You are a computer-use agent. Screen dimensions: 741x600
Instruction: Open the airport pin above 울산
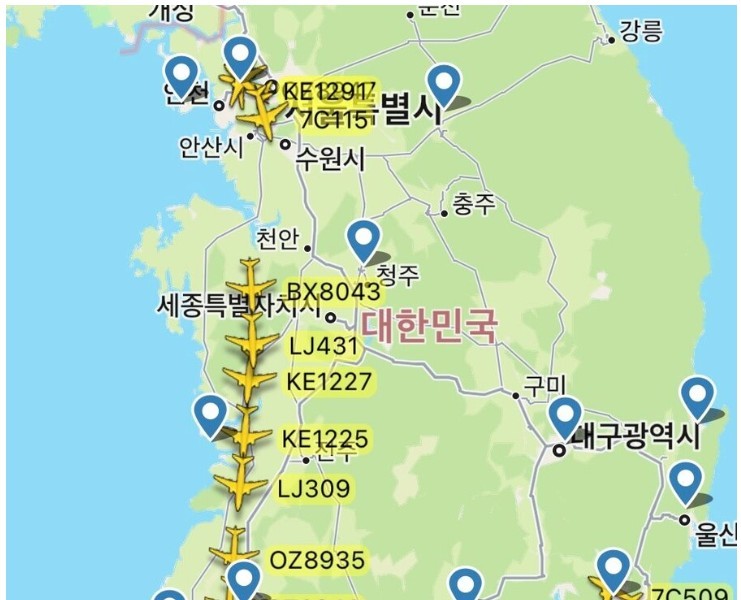coord(685,482)
